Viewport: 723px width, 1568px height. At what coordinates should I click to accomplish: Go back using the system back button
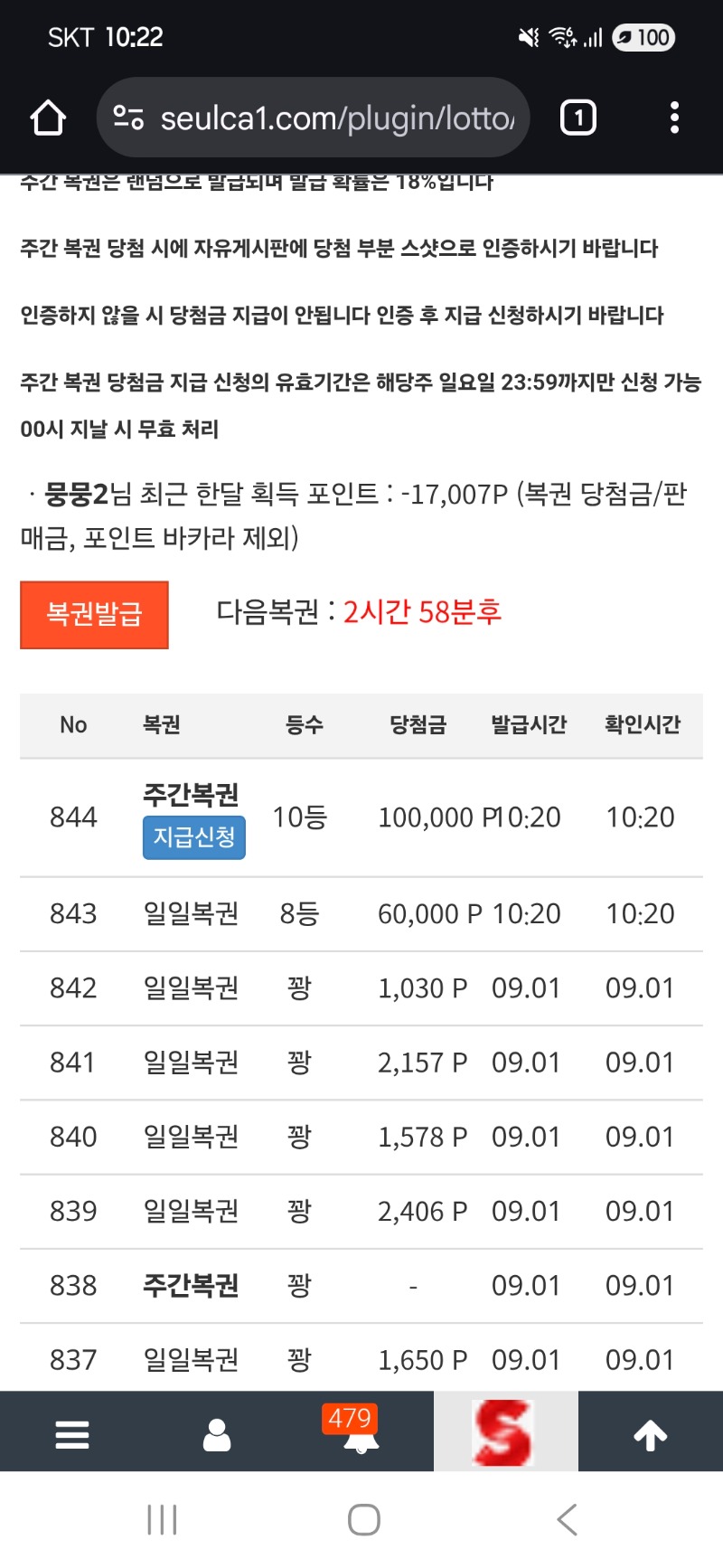[x=568, y=1519]
